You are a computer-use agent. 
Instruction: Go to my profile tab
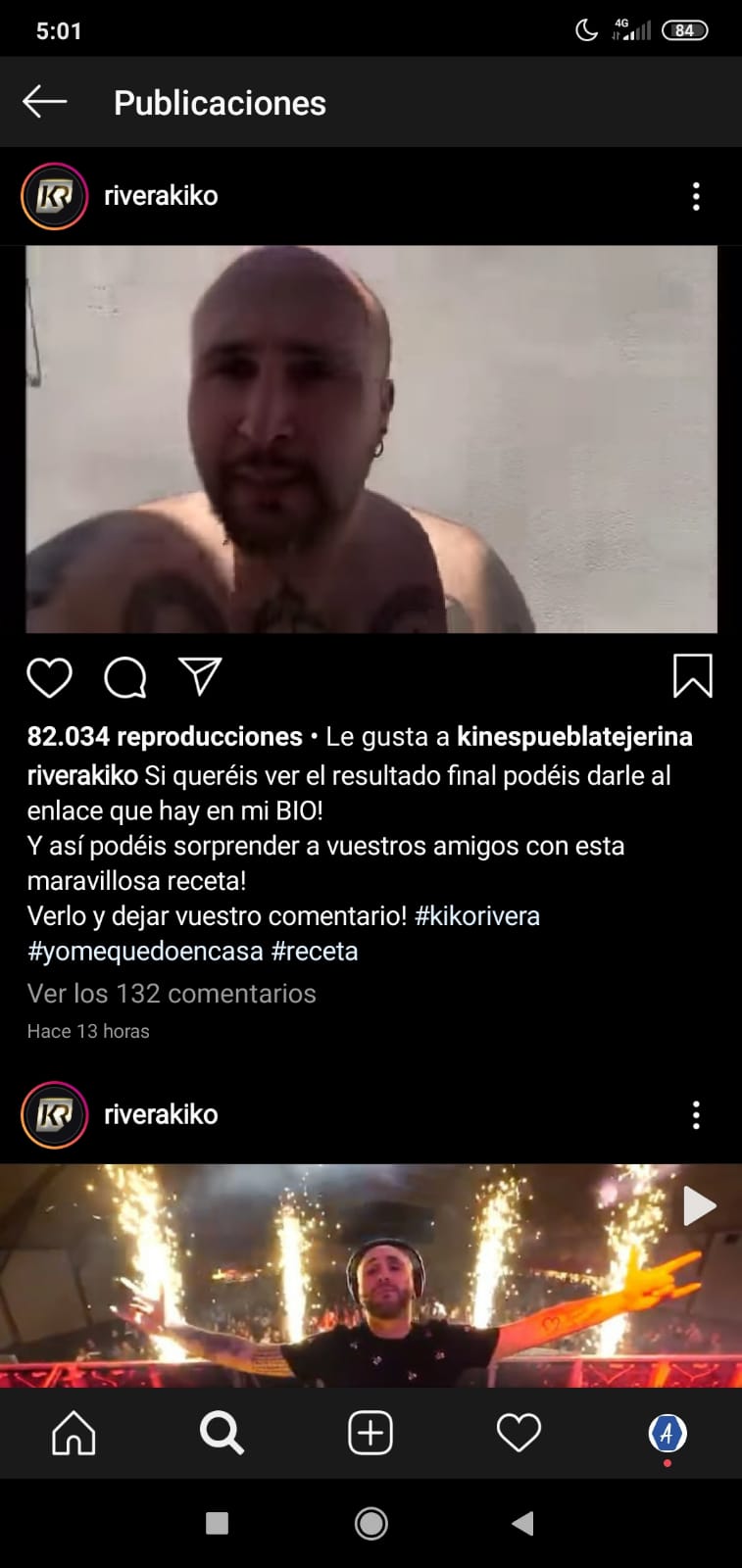pyautogui.click(x=668, y=1434)
